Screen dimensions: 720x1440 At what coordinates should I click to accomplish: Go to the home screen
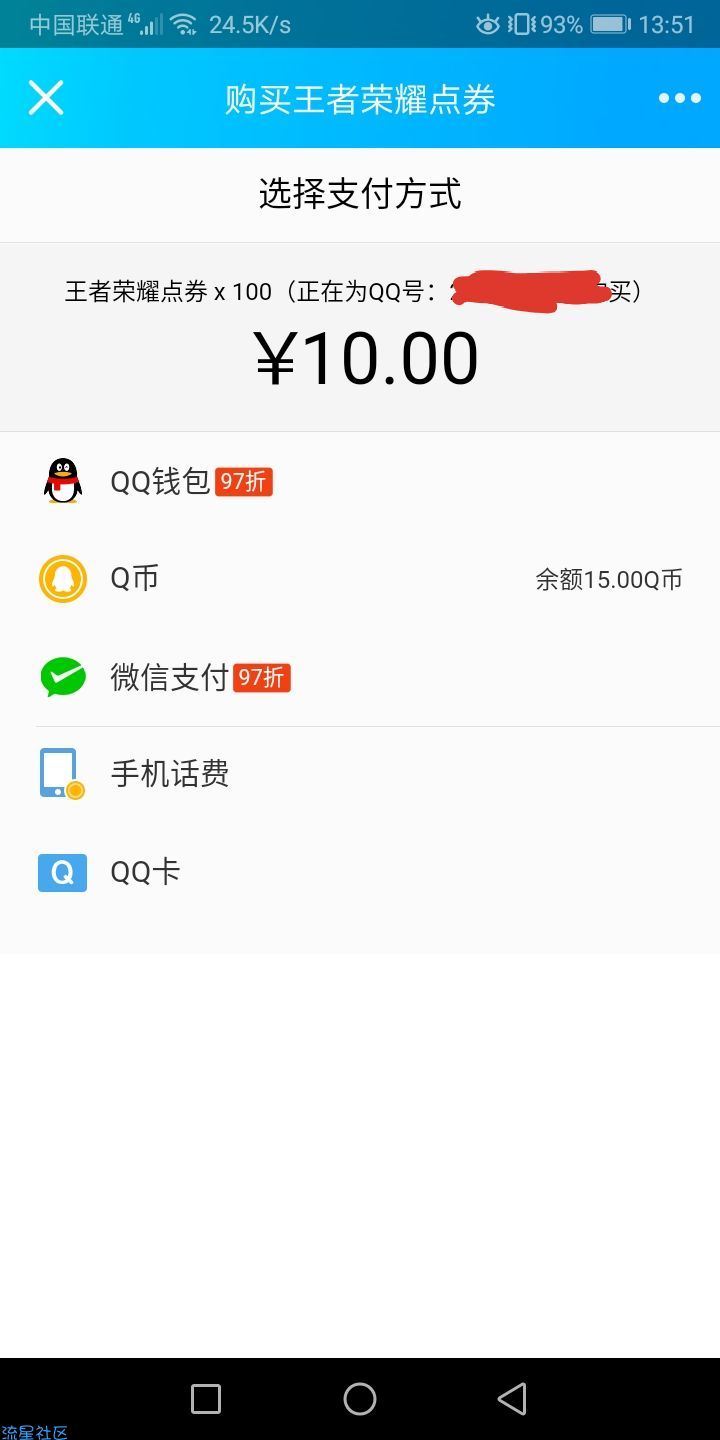point(360,1399)
